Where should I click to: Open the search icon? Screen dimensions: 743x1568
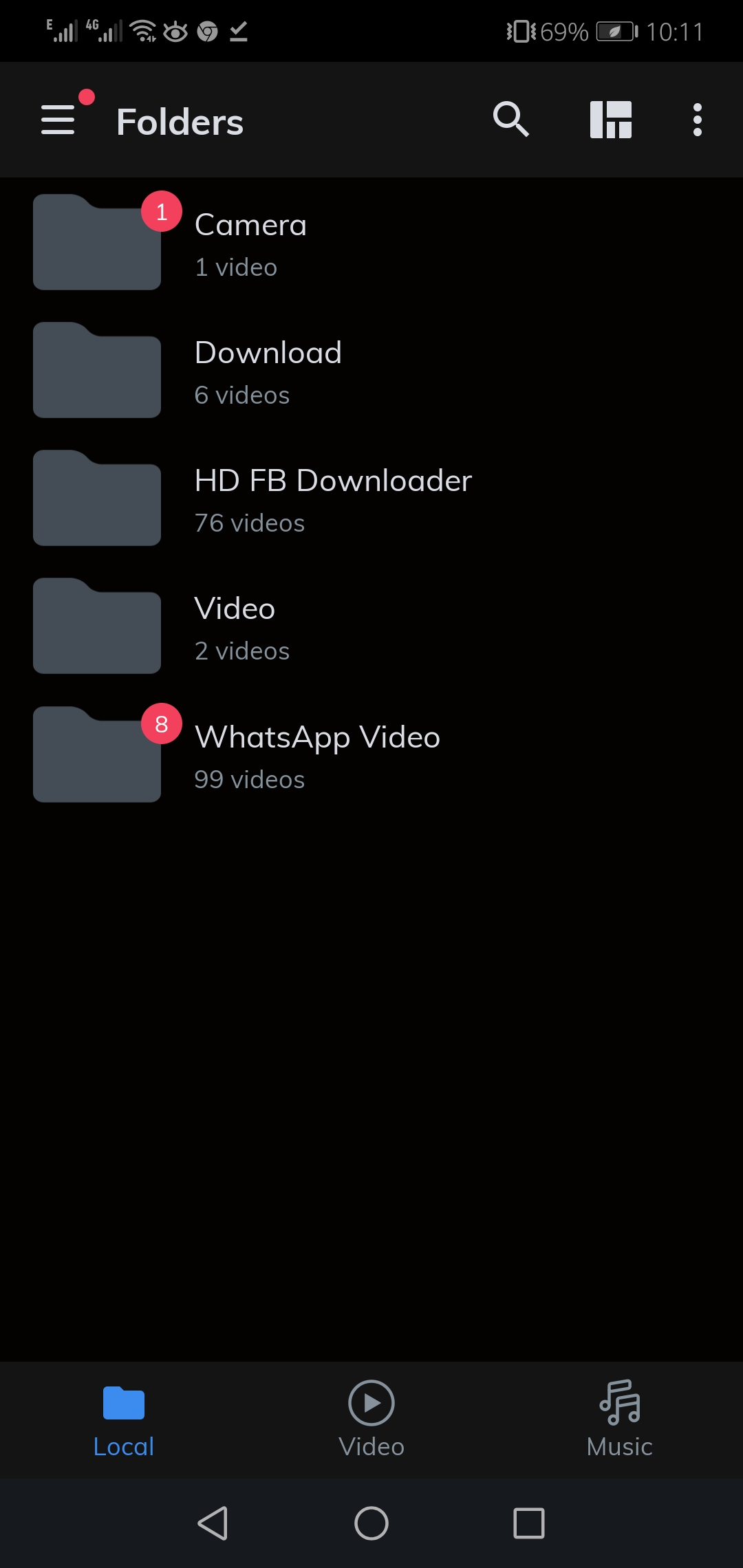pos(510,120)
